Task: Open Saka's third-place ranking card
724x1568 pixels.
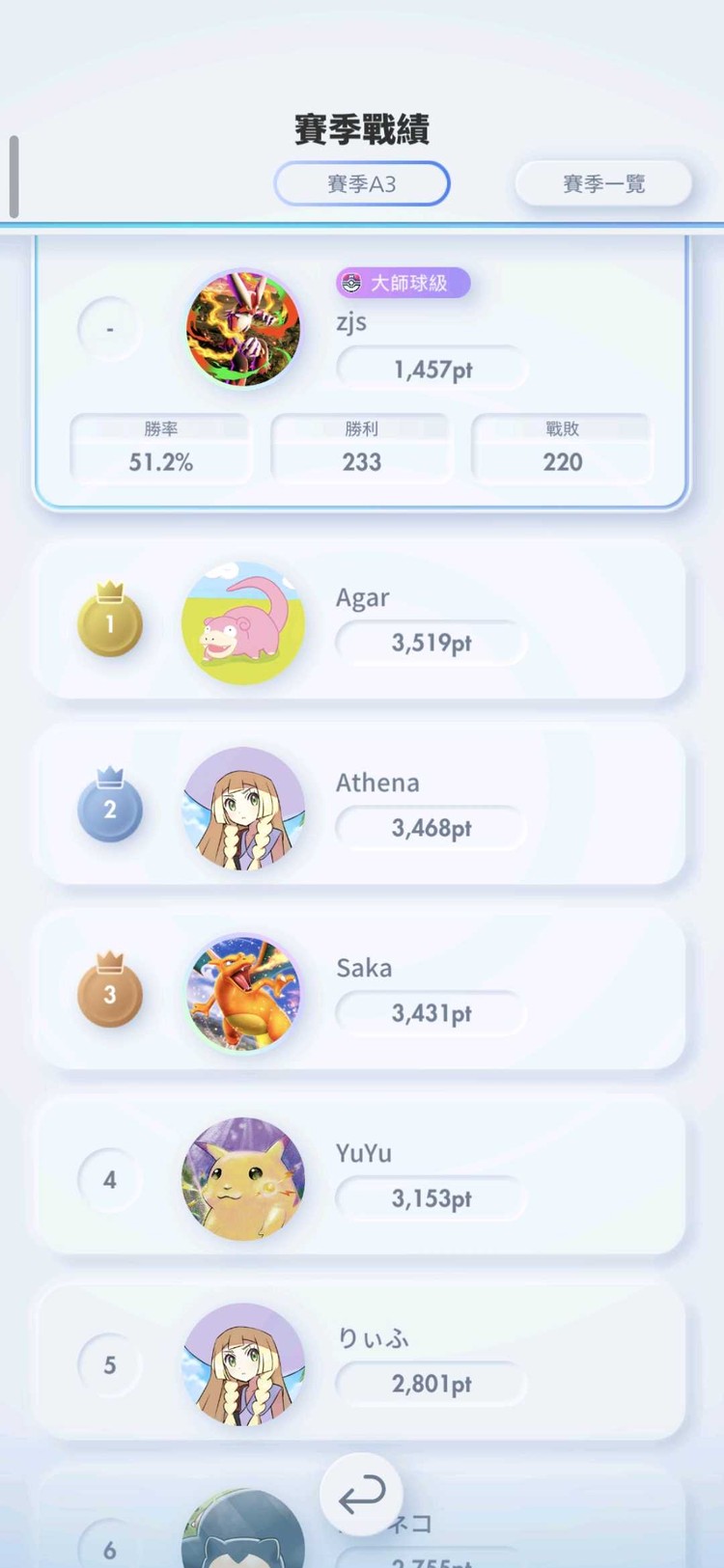Action: click(359, 993)
